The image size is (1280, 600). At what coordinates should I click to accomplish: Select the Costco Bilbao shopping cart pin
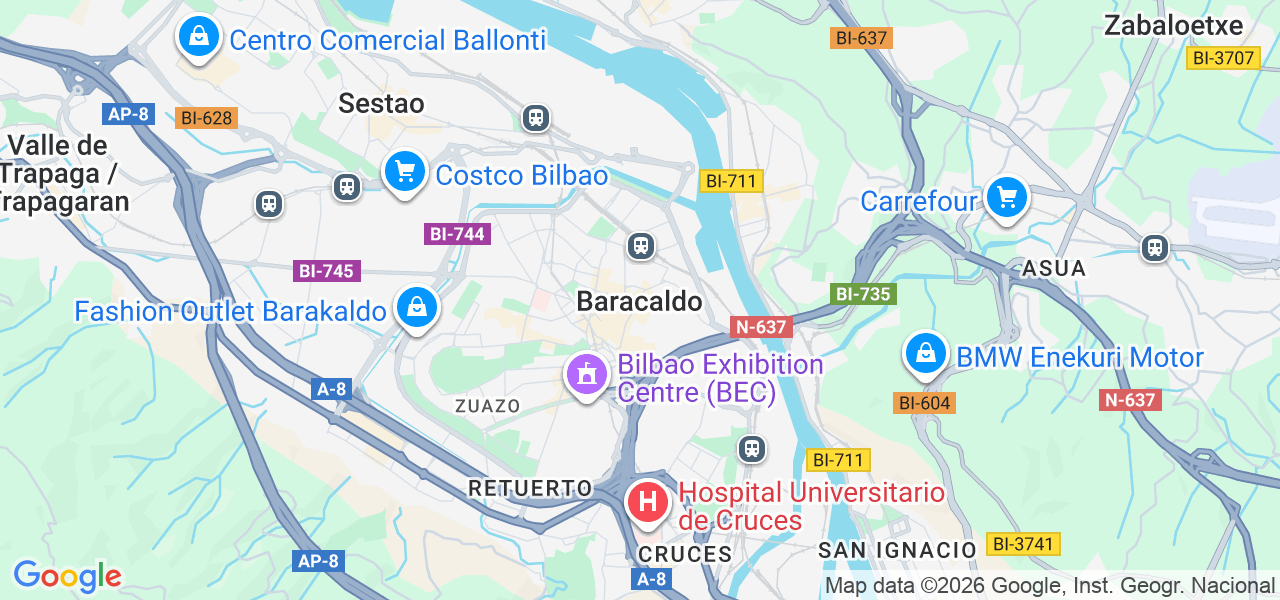[x=405, y=173]
